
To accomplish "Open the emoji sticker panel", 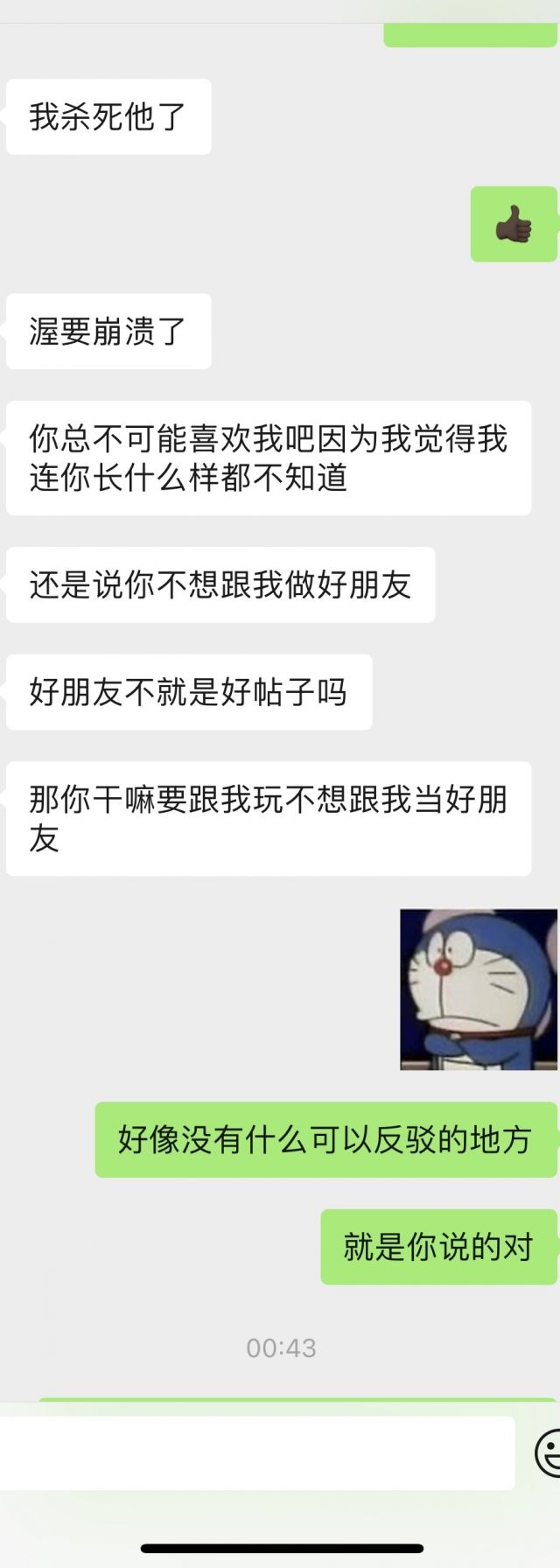I will (x=549, y=1453).
